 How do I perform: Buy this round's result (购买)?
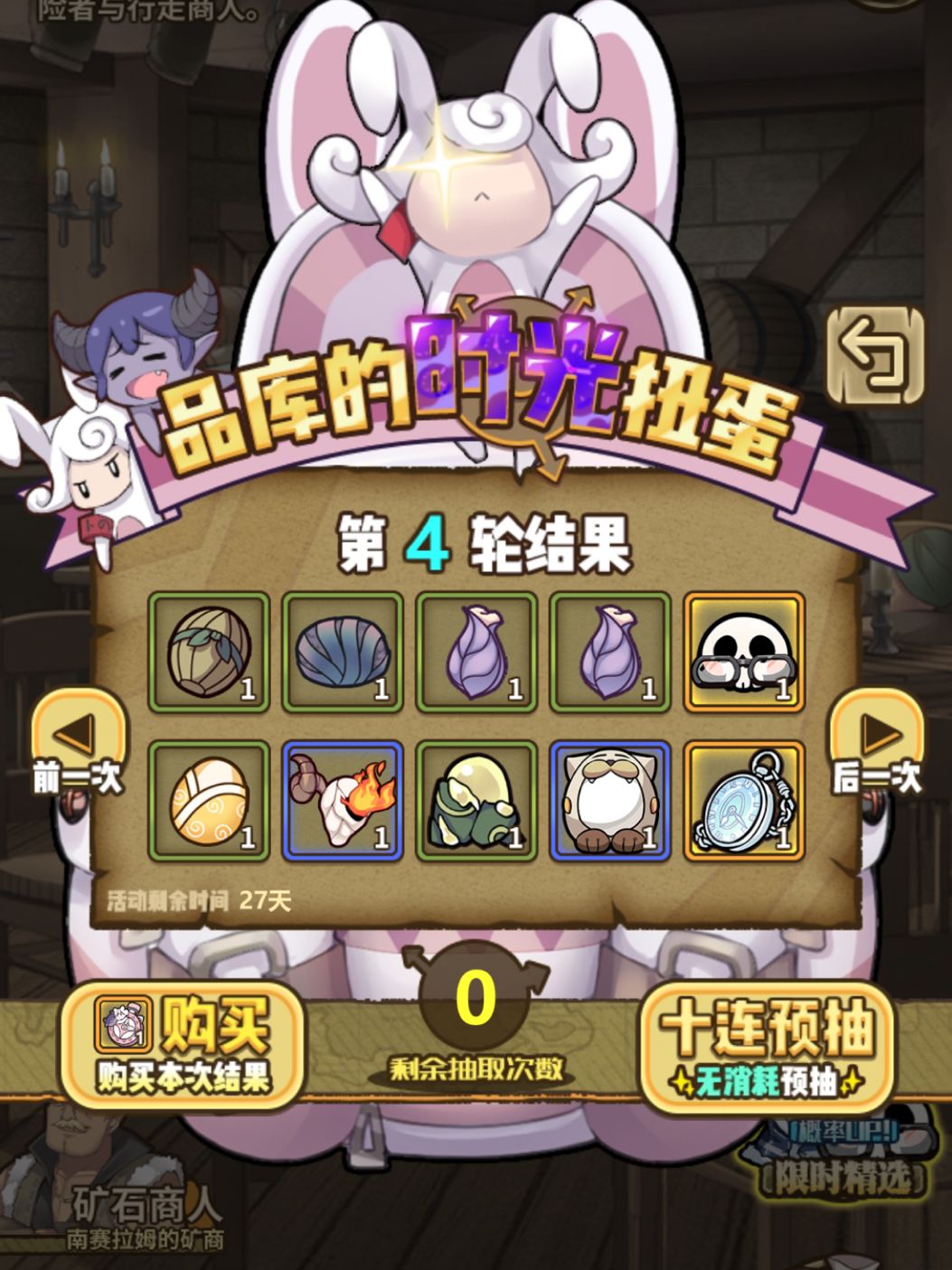182,1045
